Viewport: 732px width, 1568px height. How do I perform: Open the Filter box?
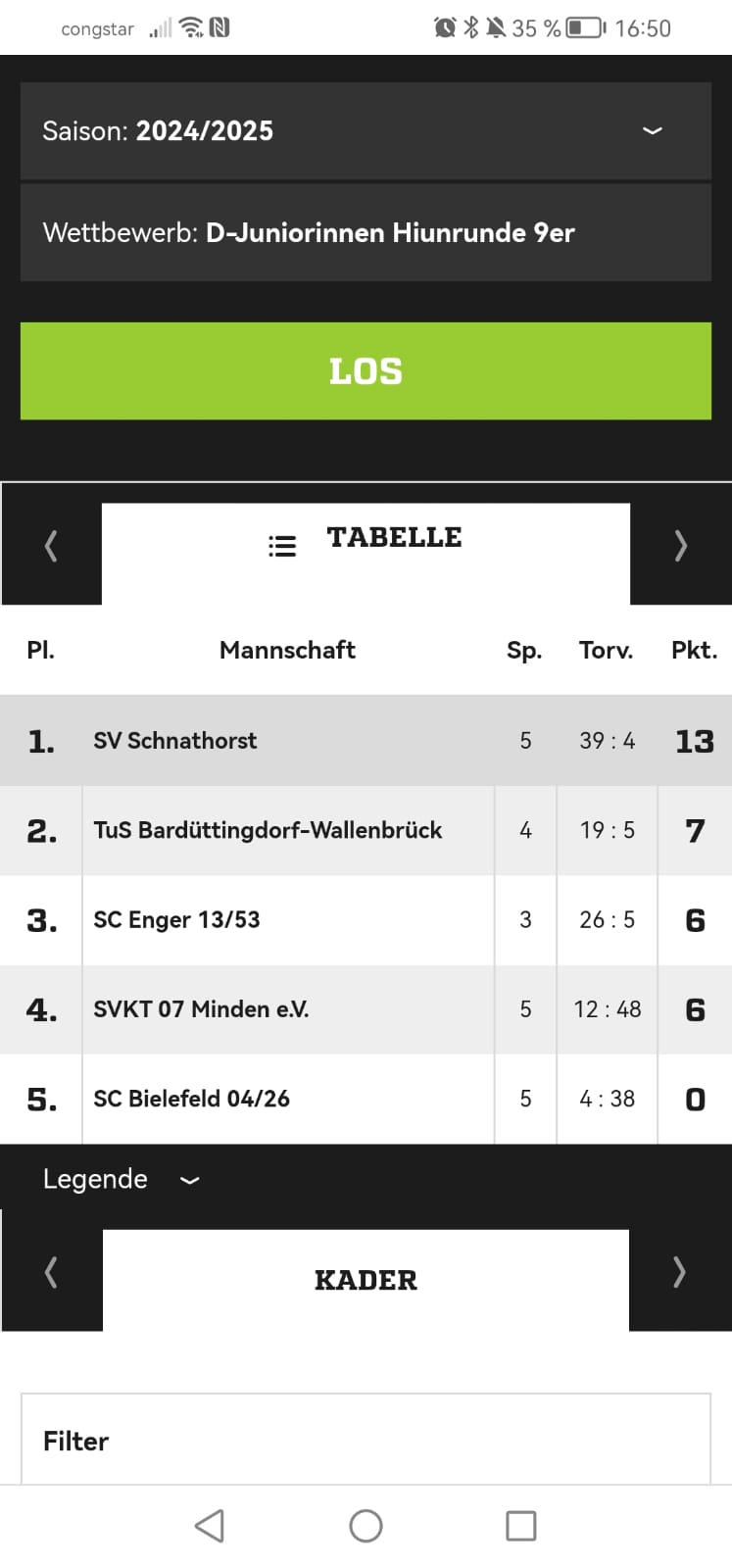366,1439
